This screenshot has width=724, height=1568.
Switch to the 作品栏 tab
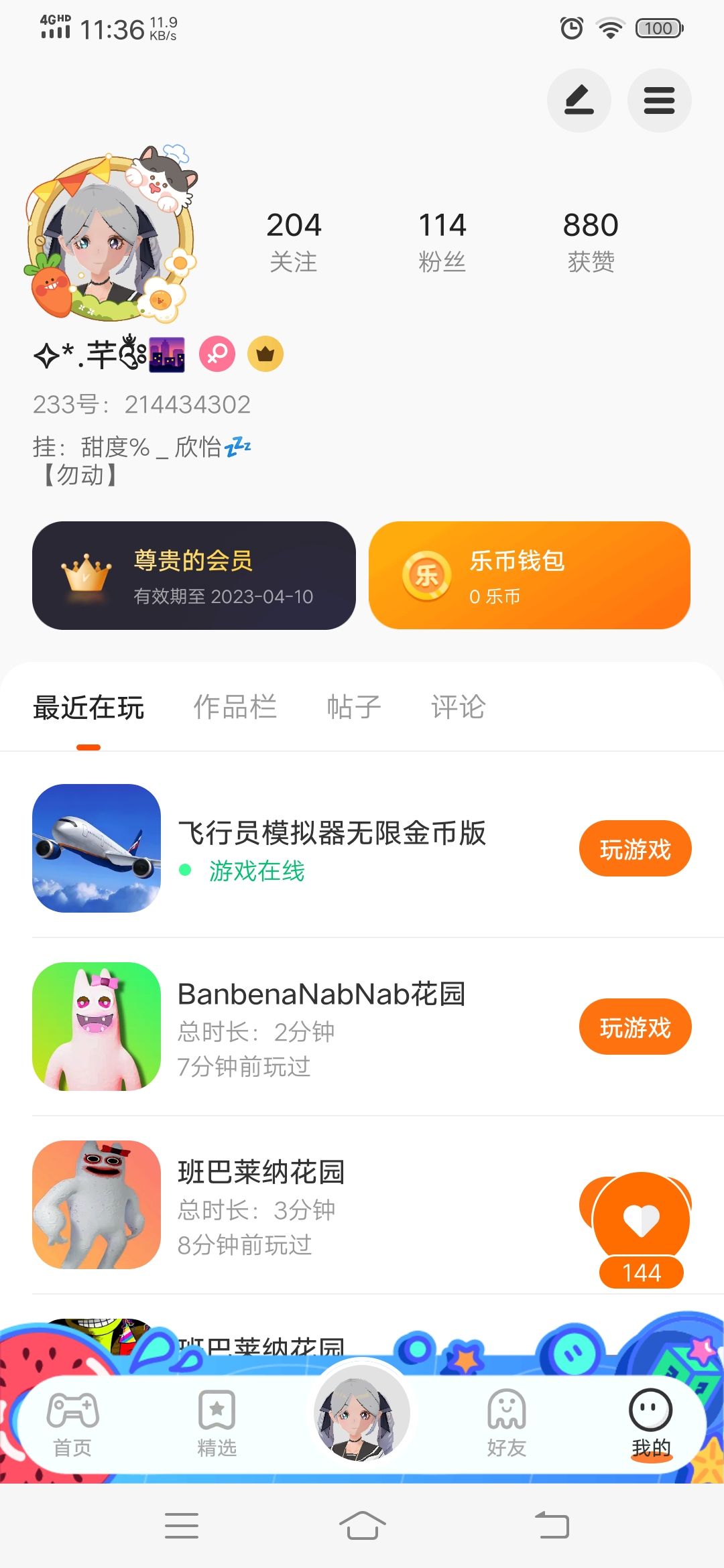pyautogui.click(x=235, y=707)
